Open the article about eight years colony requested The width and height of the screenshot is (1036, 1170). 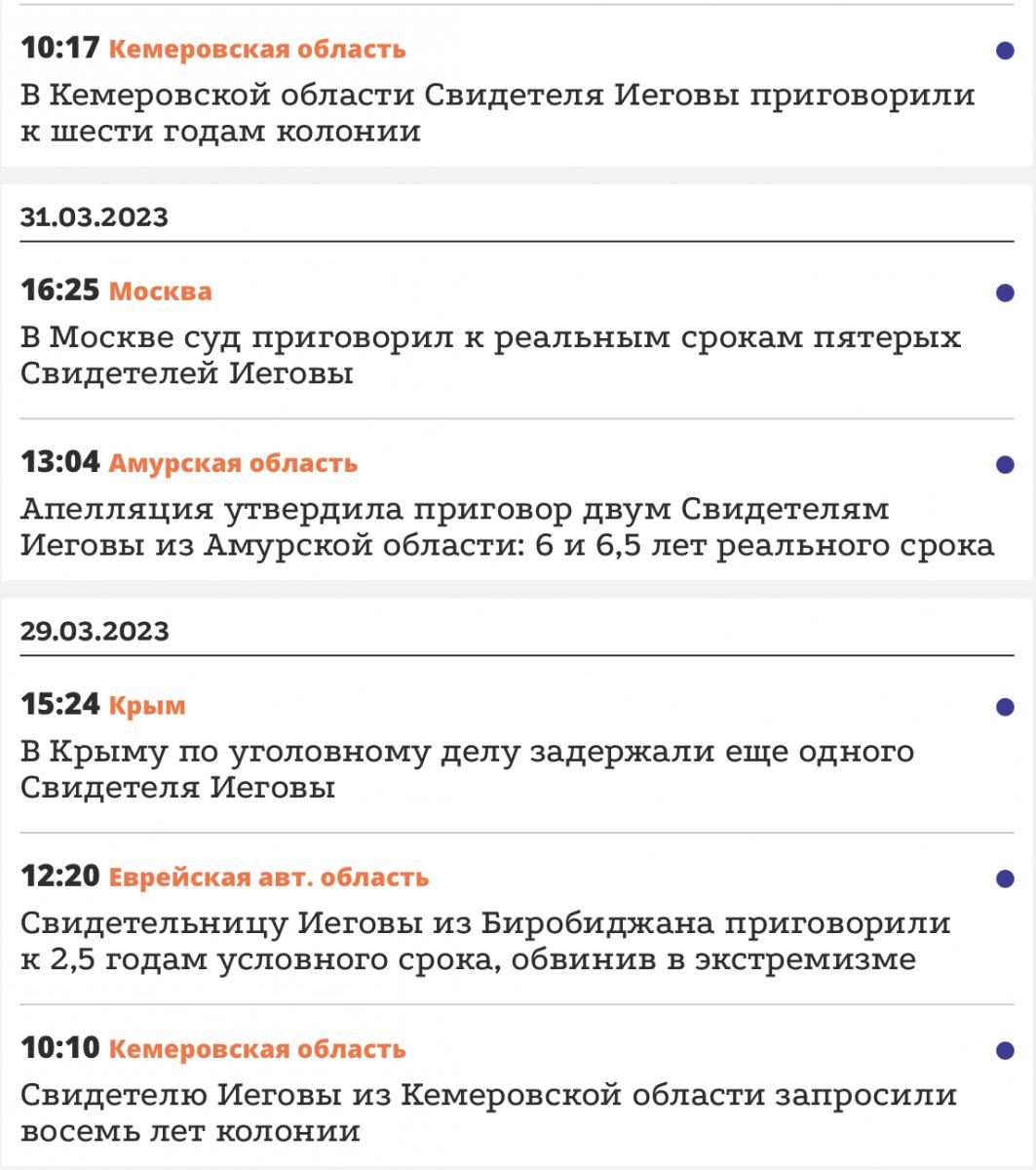(x=487, y=1112)
